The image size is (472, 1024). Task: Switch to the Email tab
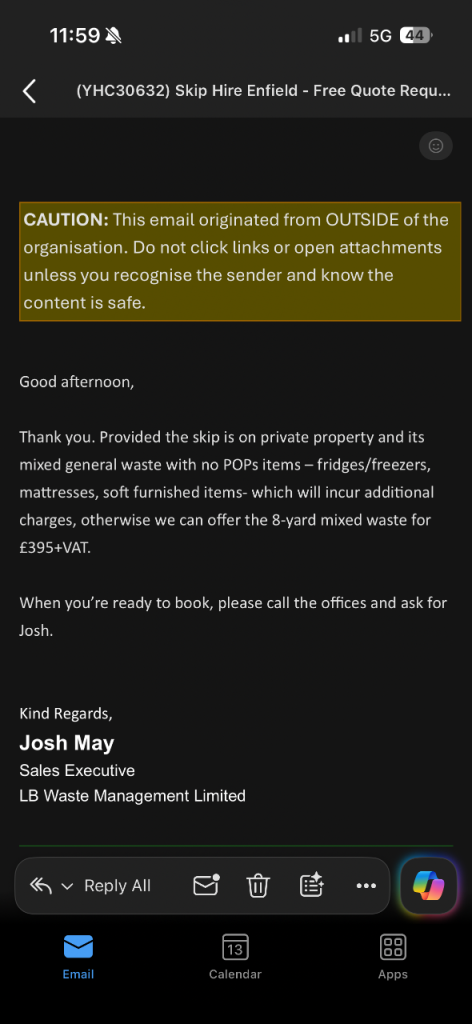pyautogui.click(x=78, y=956)
